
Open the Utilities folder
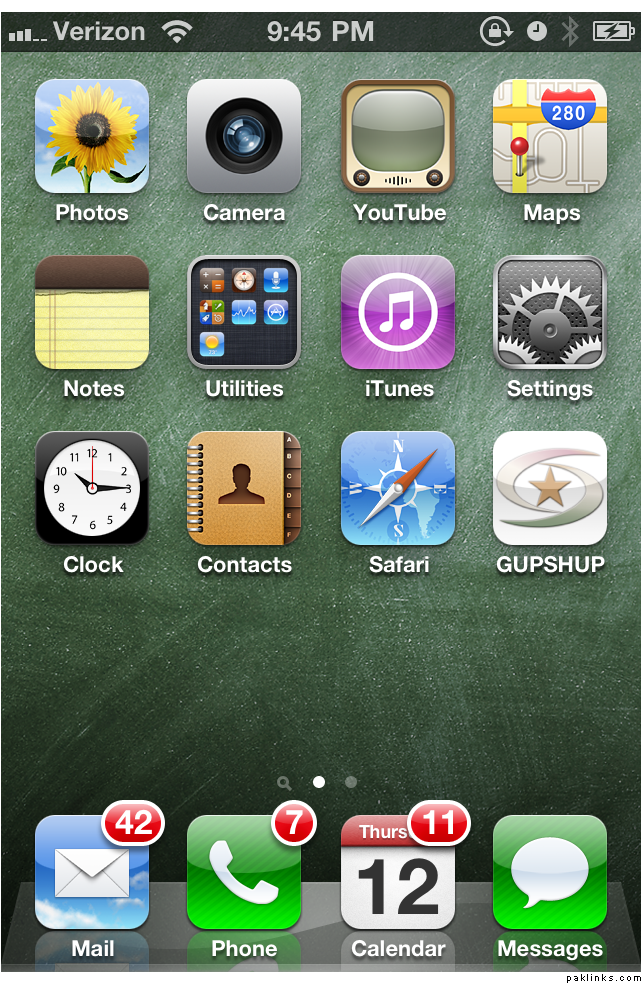244,313
